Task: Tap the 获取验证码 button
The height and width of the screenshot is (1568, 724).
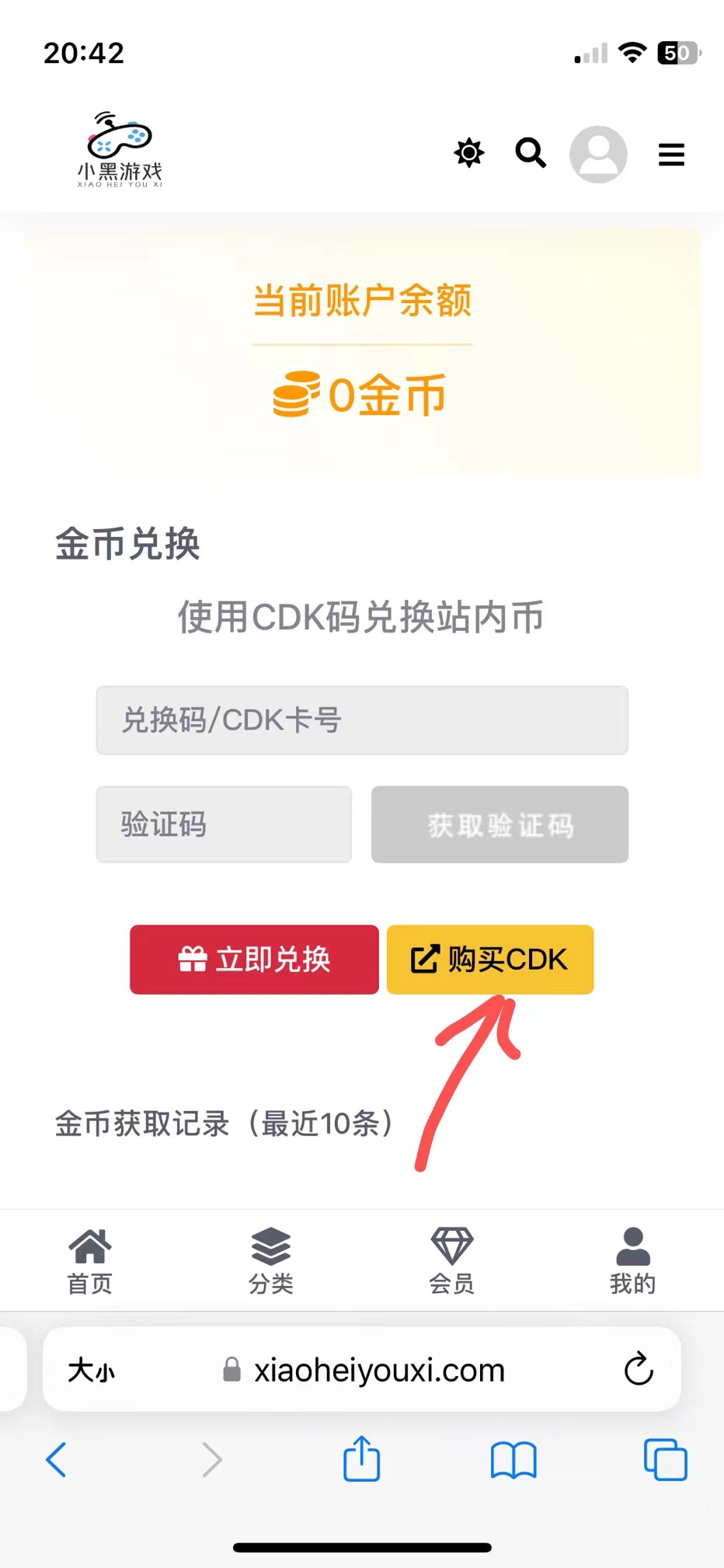Action: point(499,824)
